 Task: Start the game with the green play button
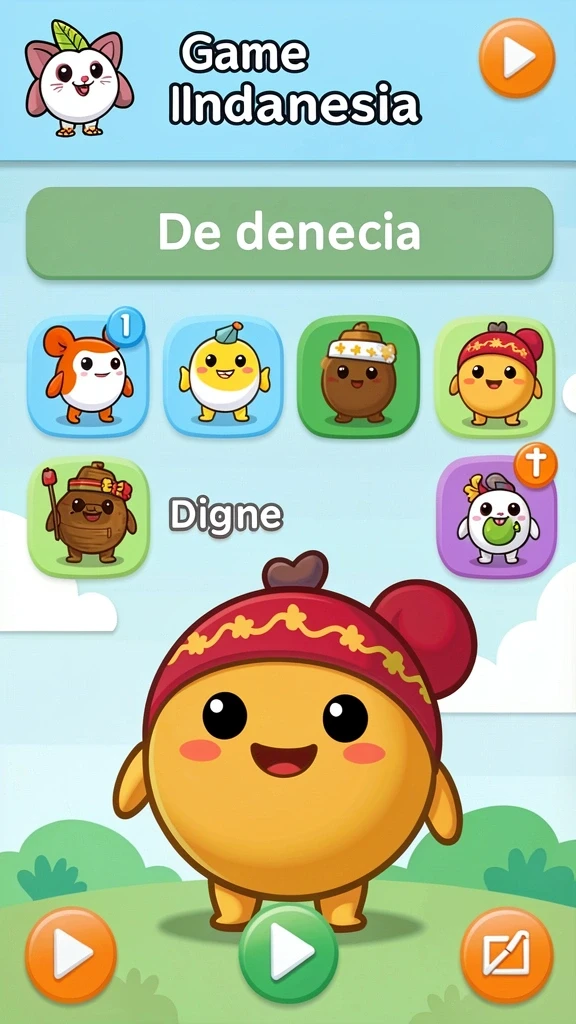point(288,953)
